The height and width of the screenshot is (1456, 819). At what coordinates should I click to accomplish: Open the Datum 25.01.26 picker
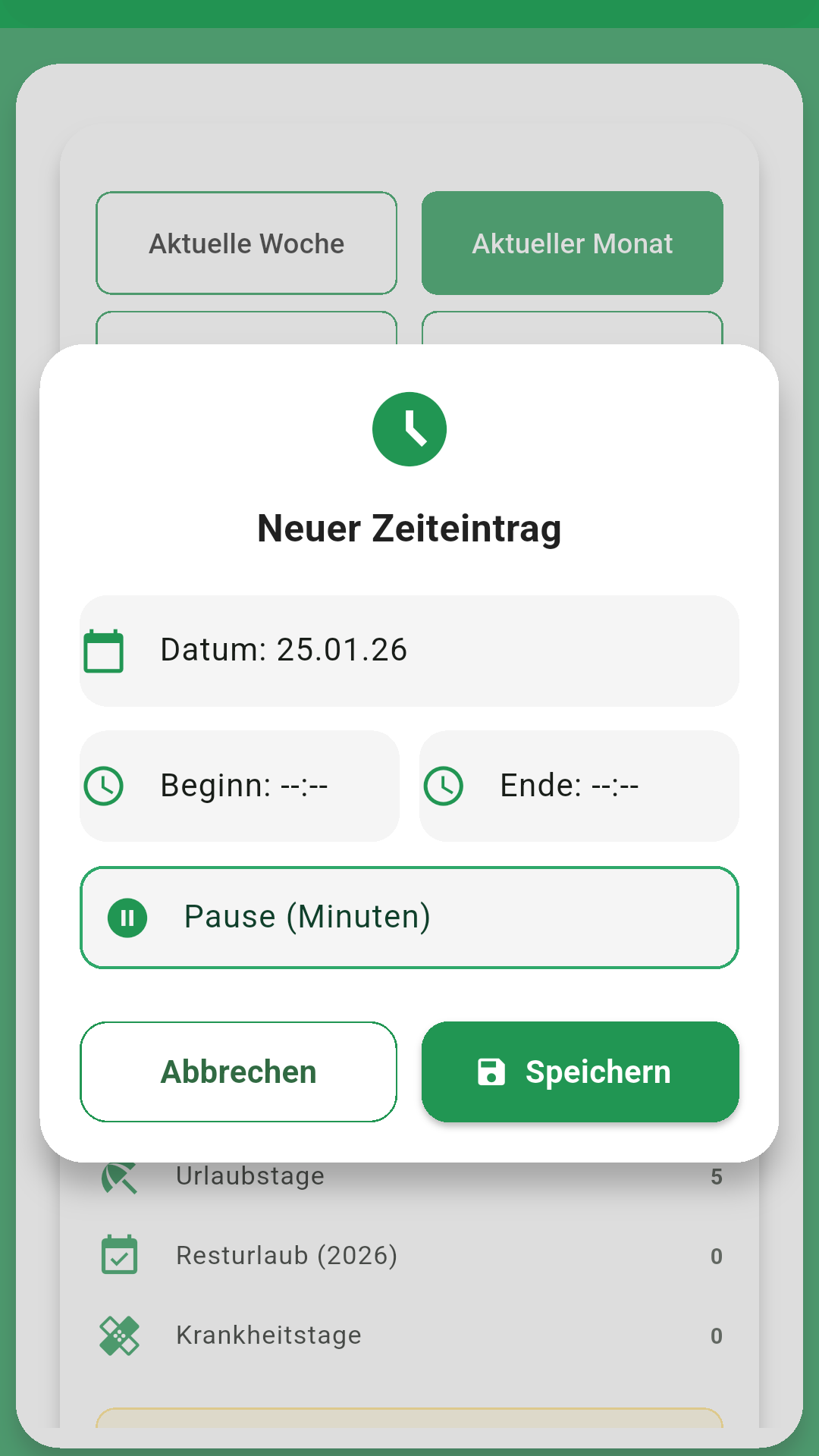409,650
